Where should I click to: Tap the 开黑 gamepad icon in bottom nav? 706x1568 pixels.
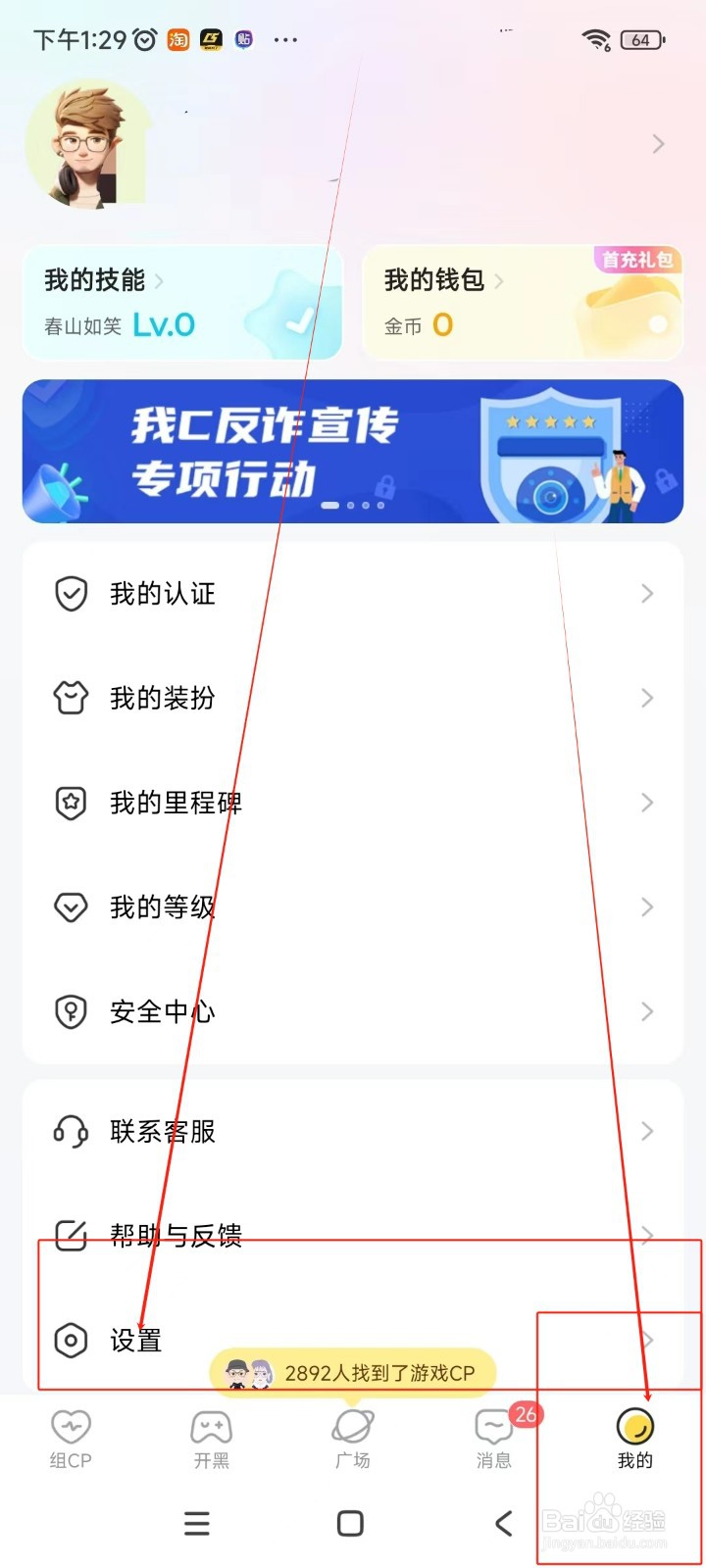(211, 1428)
